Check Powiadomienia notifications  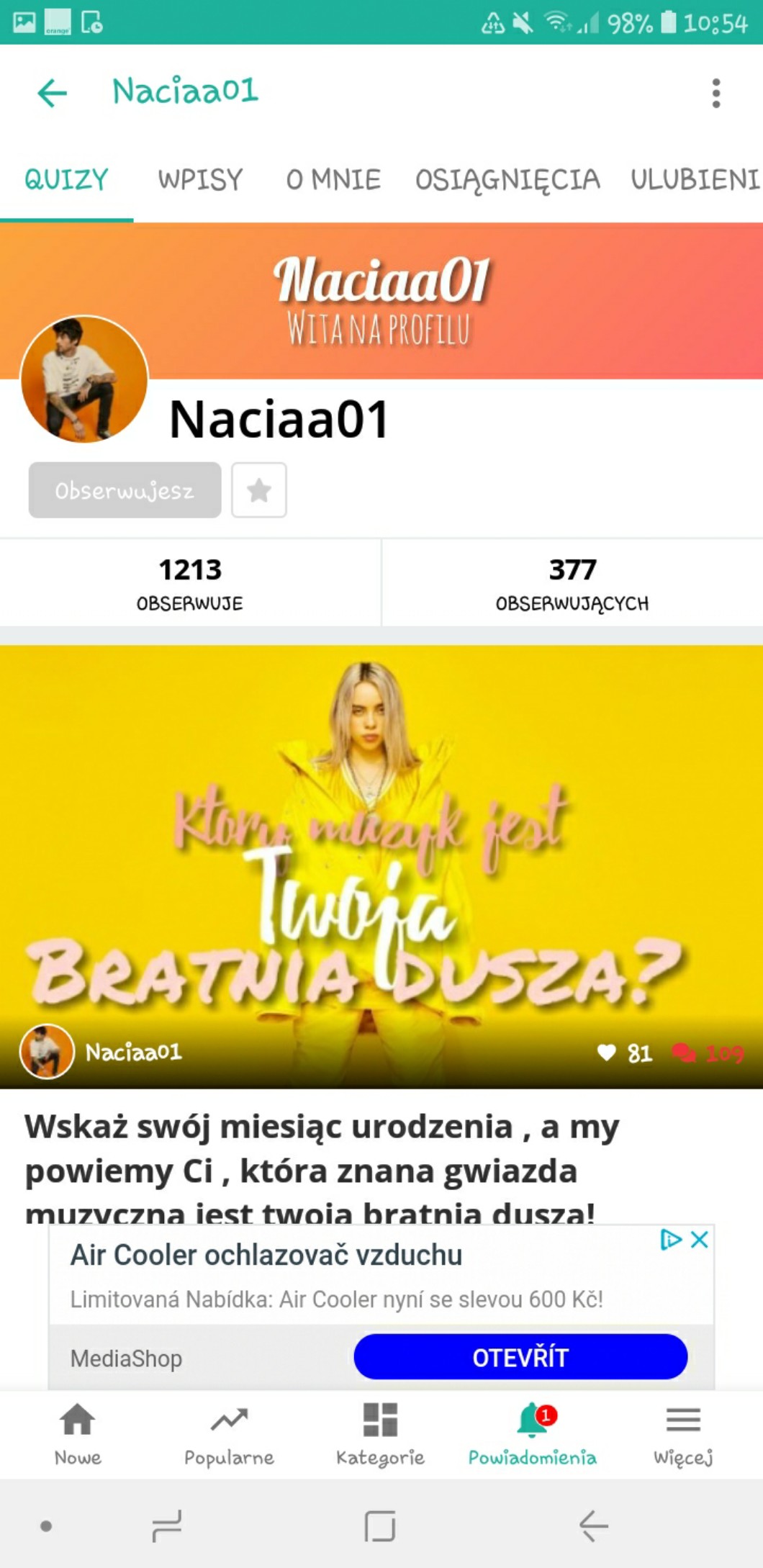[x=532, y=1434]
